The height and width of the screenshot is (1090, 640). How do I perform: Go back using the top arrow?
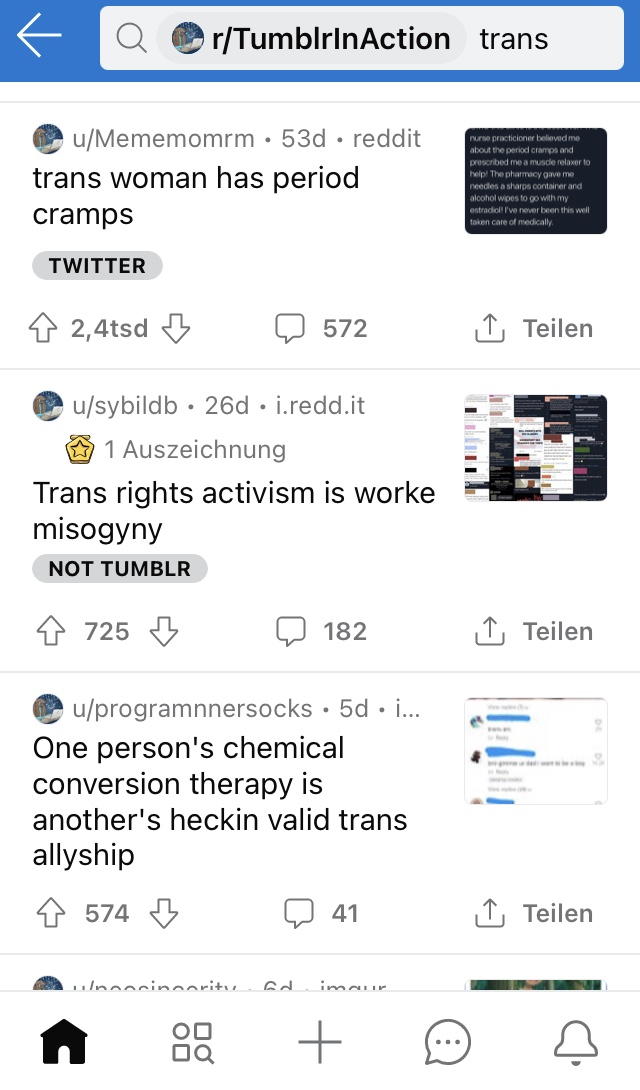tap(39, 37)
